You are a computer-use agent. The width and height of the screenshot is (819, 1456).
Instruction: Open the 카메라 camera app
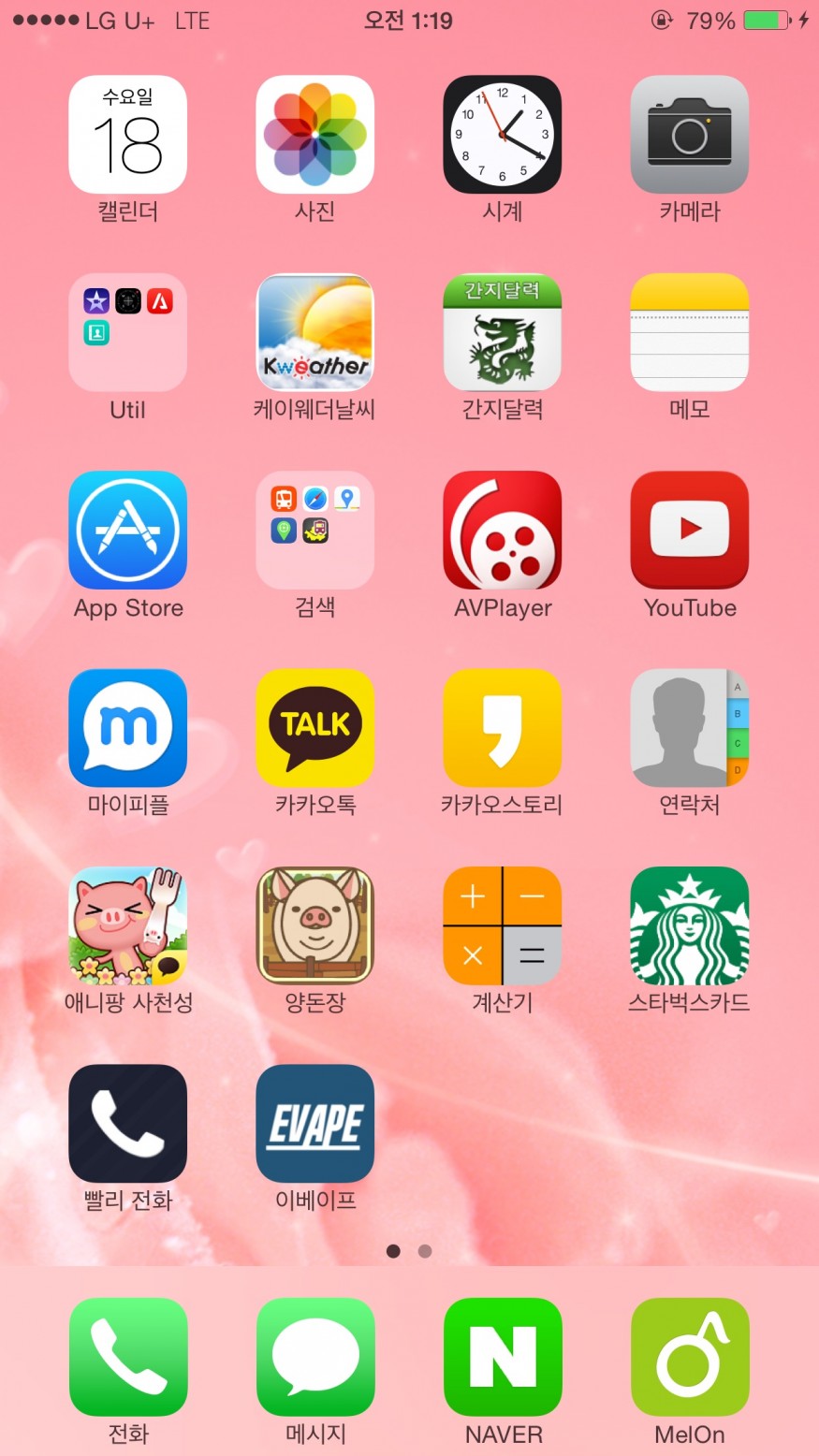689,135
